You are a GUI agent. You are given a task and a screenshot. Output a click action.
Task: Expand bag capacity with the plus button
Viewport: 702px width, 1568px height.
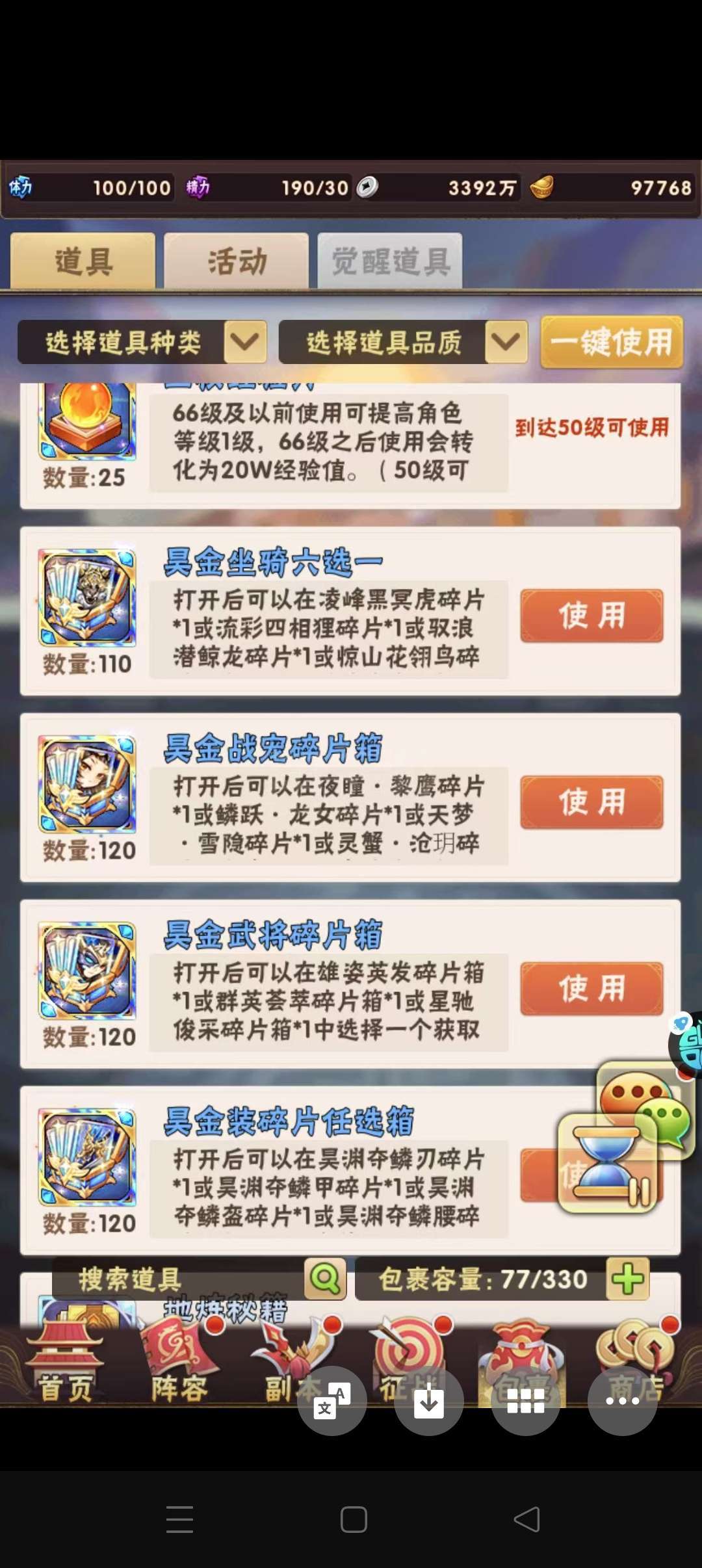coord(628,1279)
